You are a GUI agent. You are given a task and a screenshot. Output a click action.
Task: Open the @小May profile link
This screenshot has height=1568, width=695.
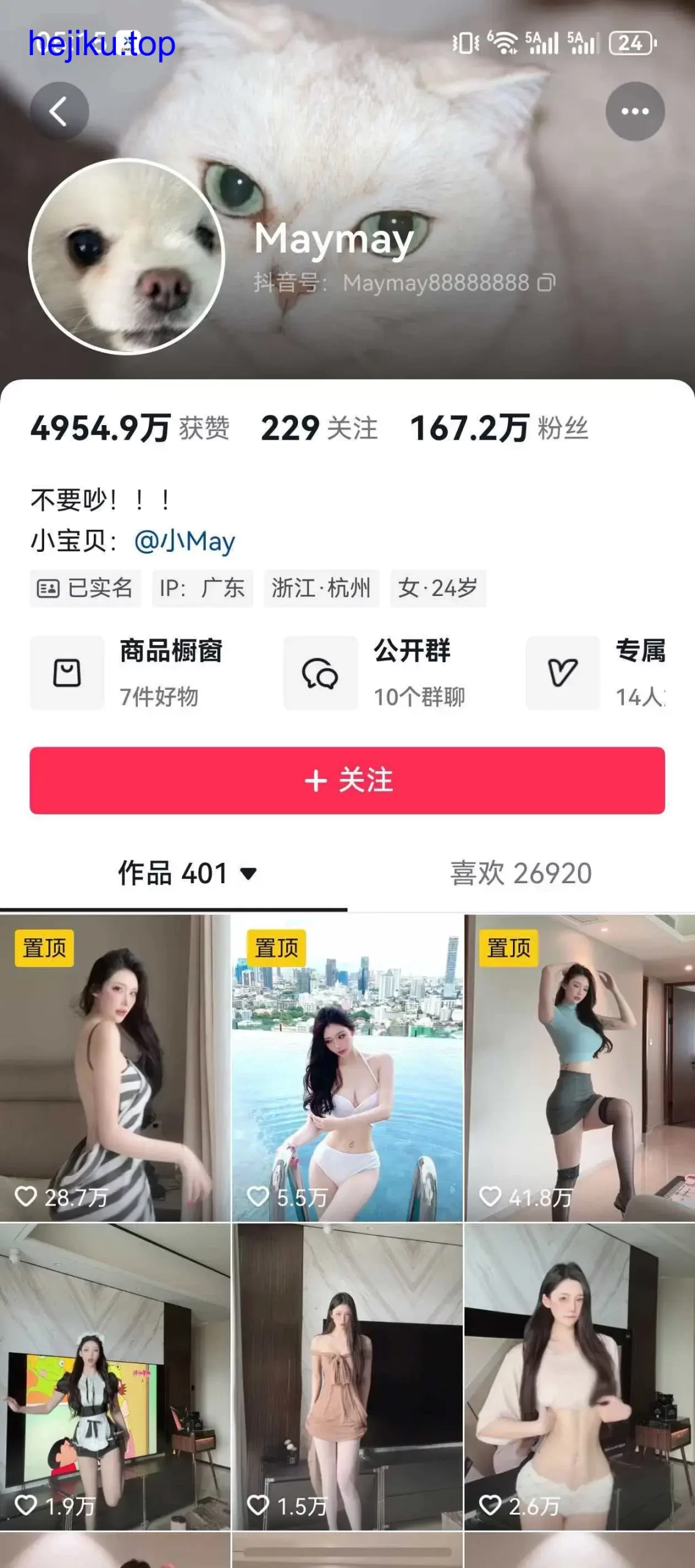point(184,541)
